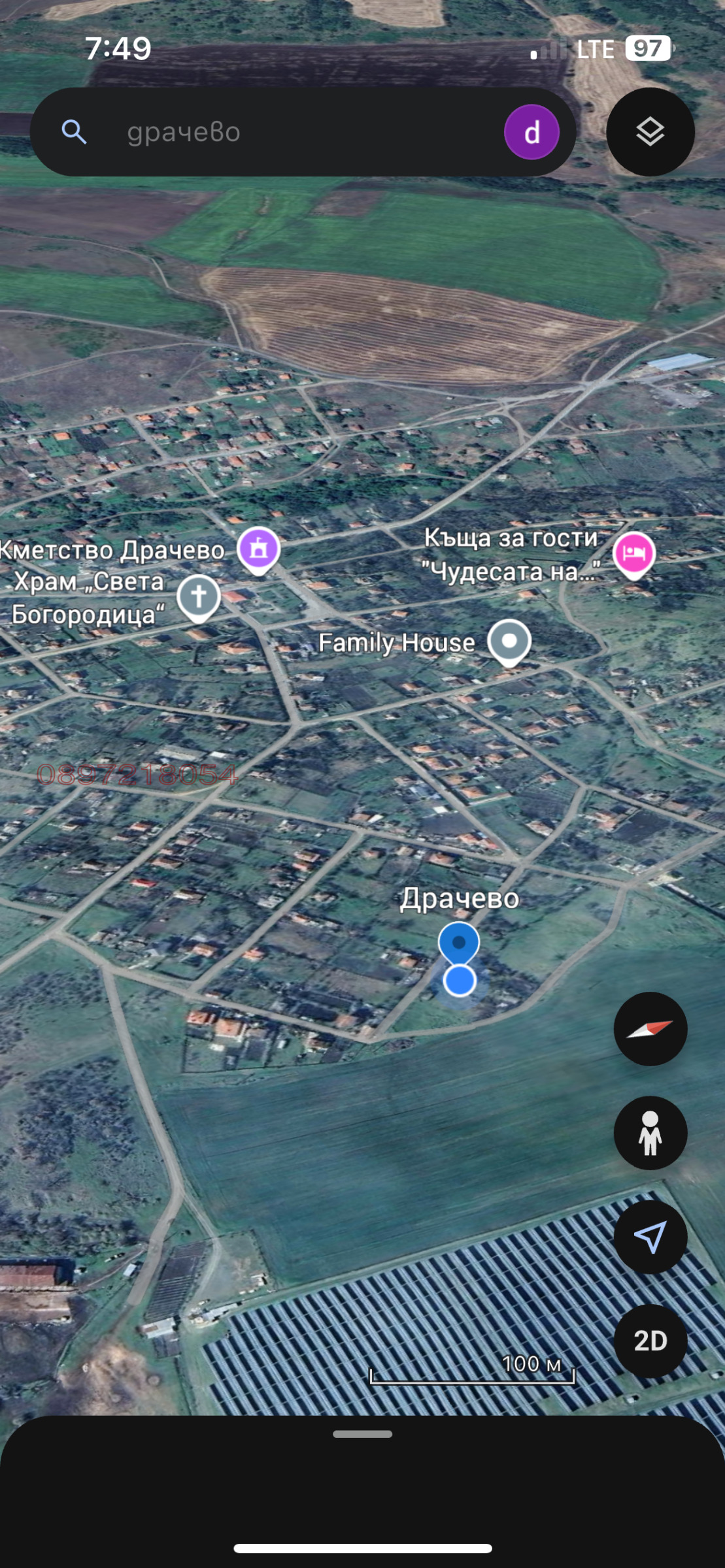Open the purple account avatar
The width and height of the screenshot is (725, 1568).
pos(531,132)
